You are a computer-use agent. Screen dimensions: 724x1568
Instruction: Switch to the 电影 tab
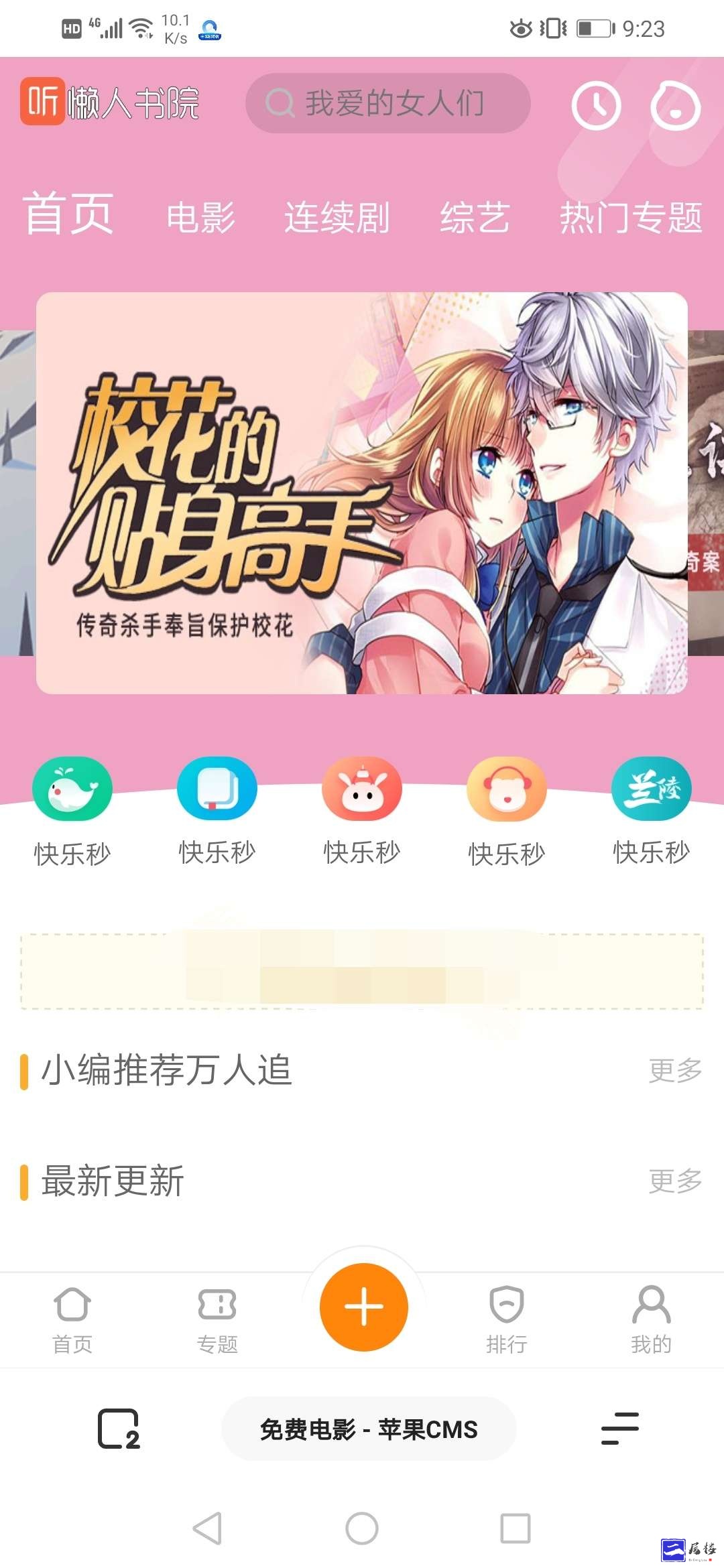200,218
